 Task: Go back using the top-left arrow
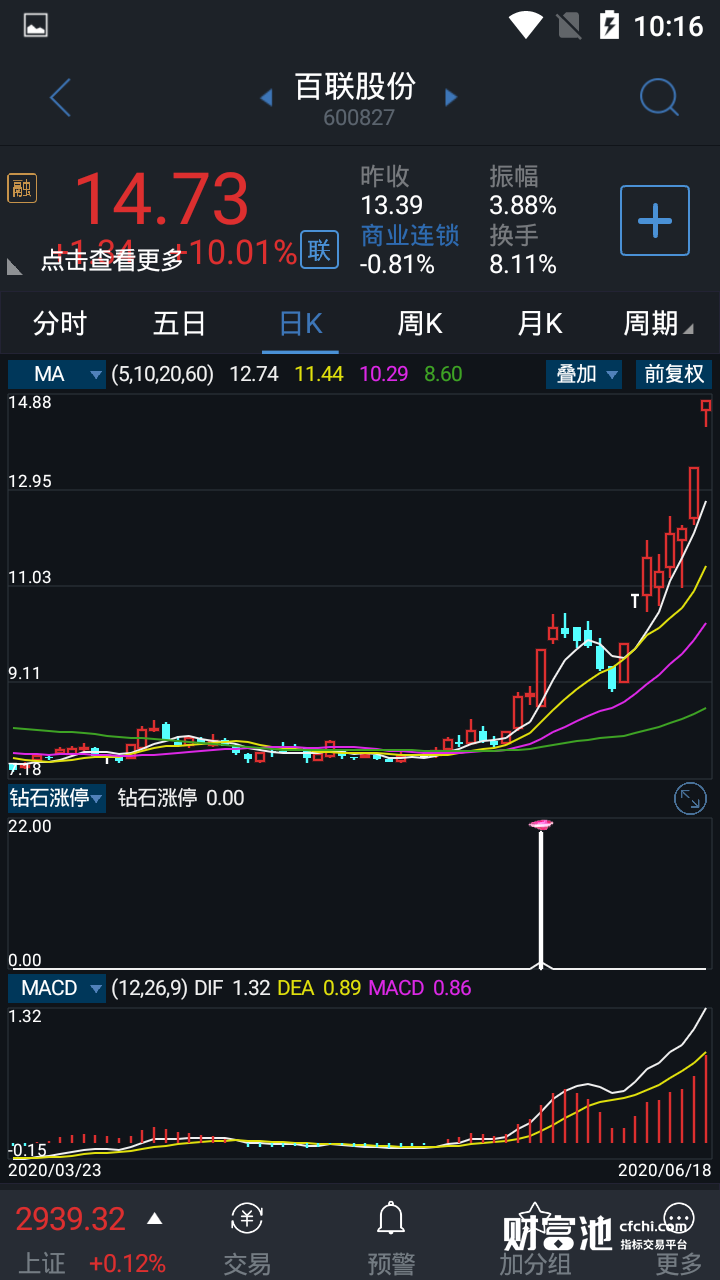click(x=60, y=98)
